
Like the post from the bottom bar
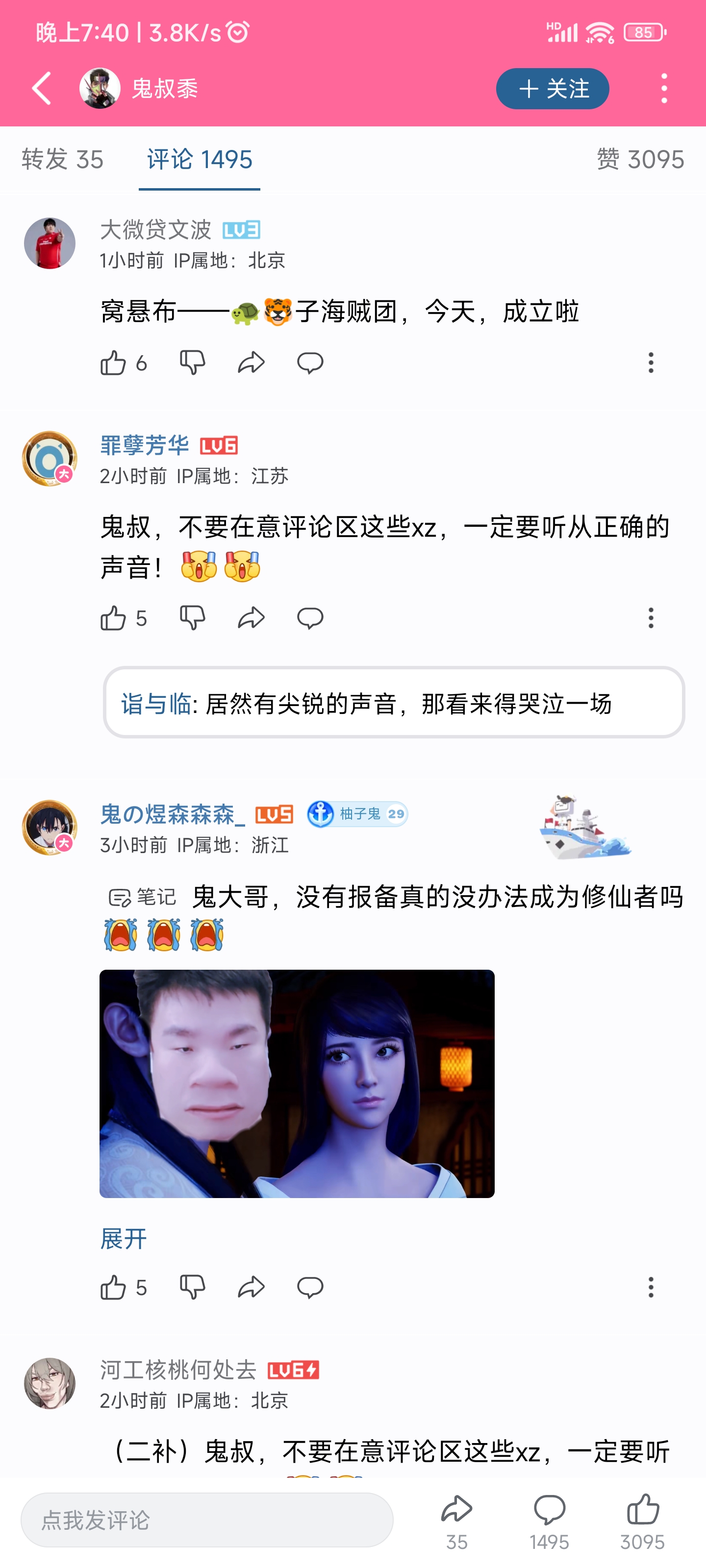[642, 1520]
